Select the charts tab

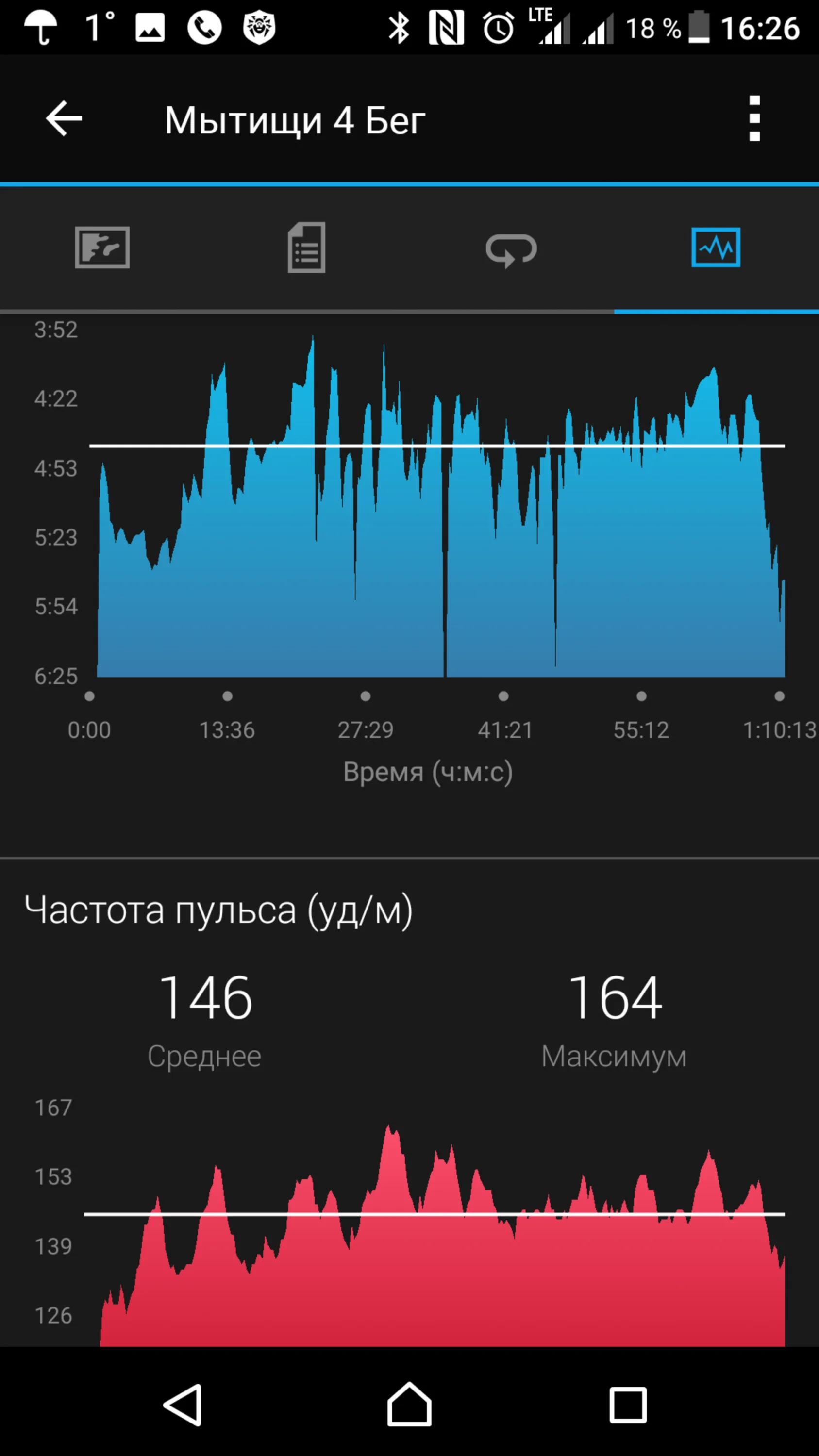(716, 248)
